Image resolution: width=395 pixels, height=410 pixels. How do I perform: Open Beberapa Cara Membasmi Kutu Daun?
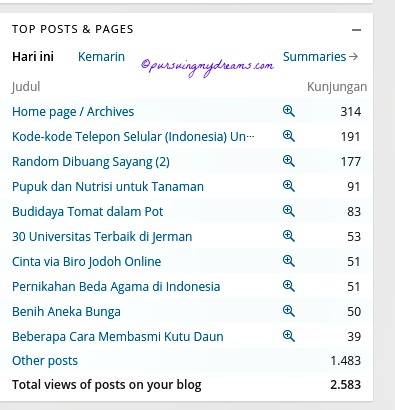point(118,337)
